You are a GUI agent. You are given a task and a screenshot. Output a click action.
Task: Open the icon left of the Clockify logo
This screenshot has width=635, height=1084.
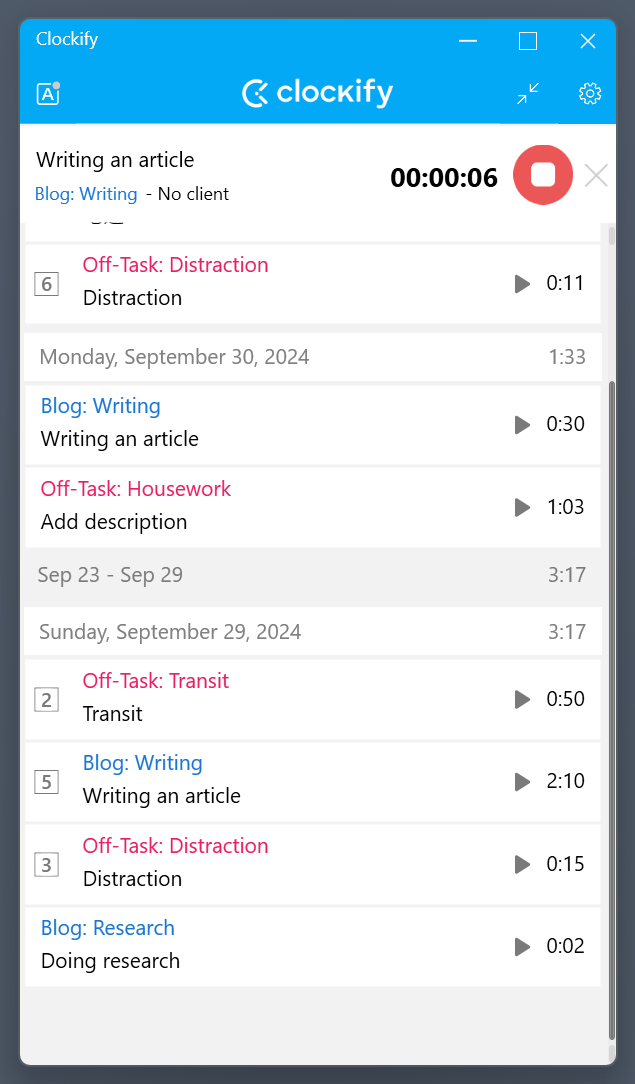point(48,94)
